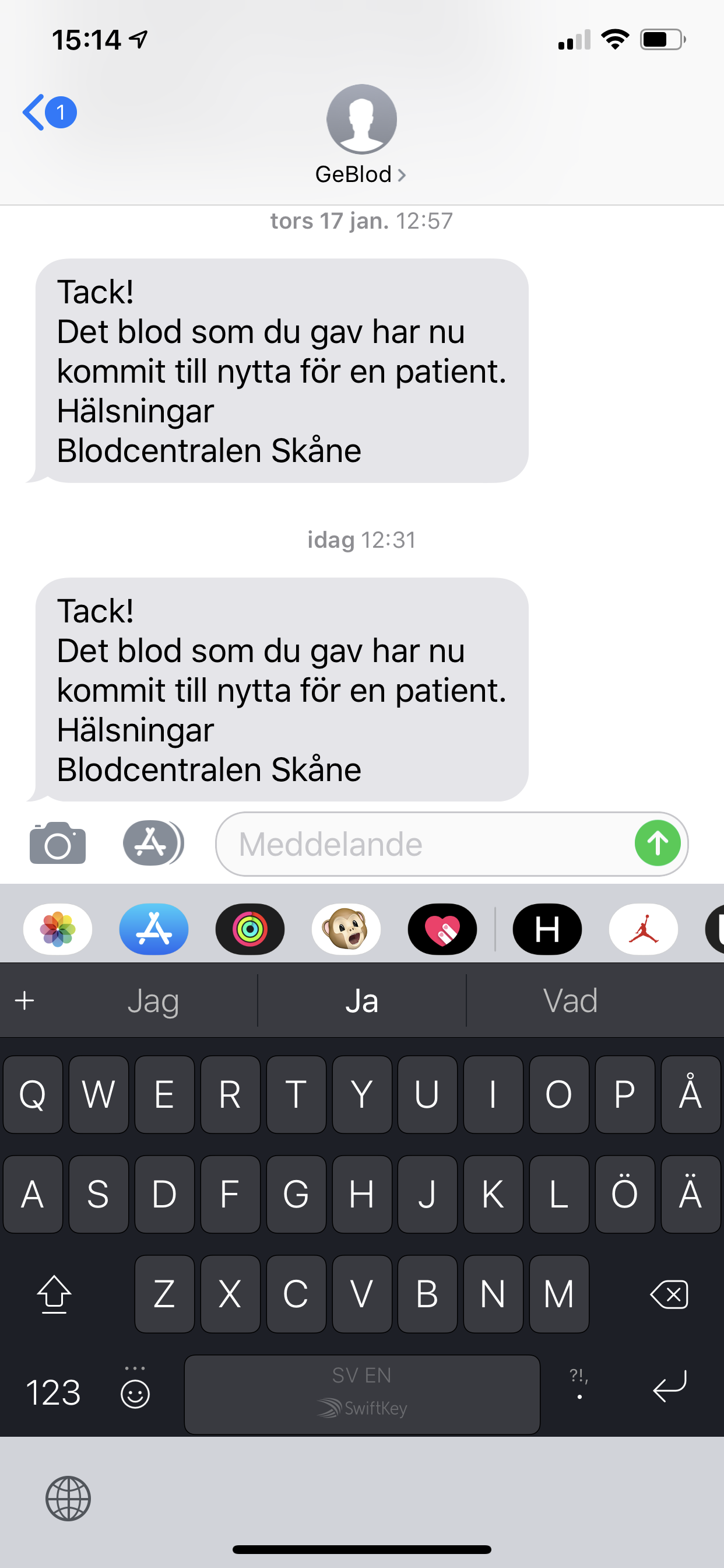Screen dimensions: 724x1568
Task: Open the camera to attach a photo
Action: (x=58, y=843)
